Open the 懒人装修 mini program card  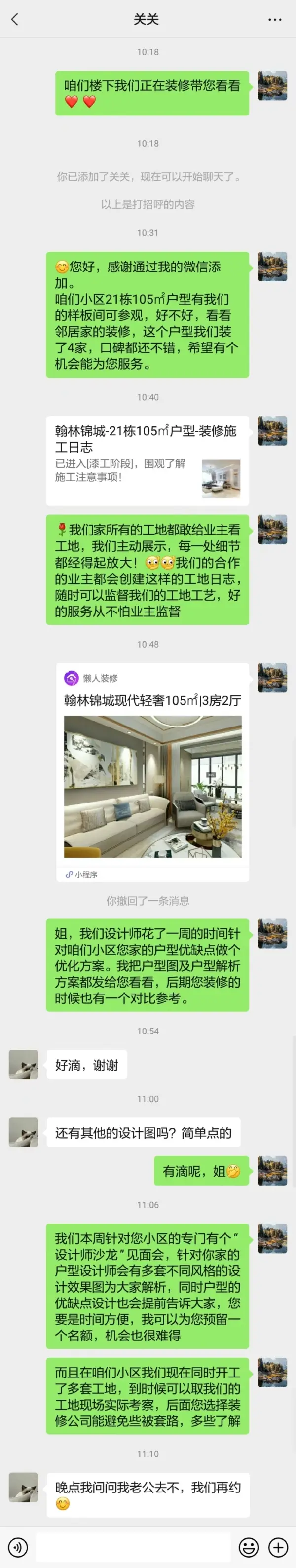click(x=152, y=771)
